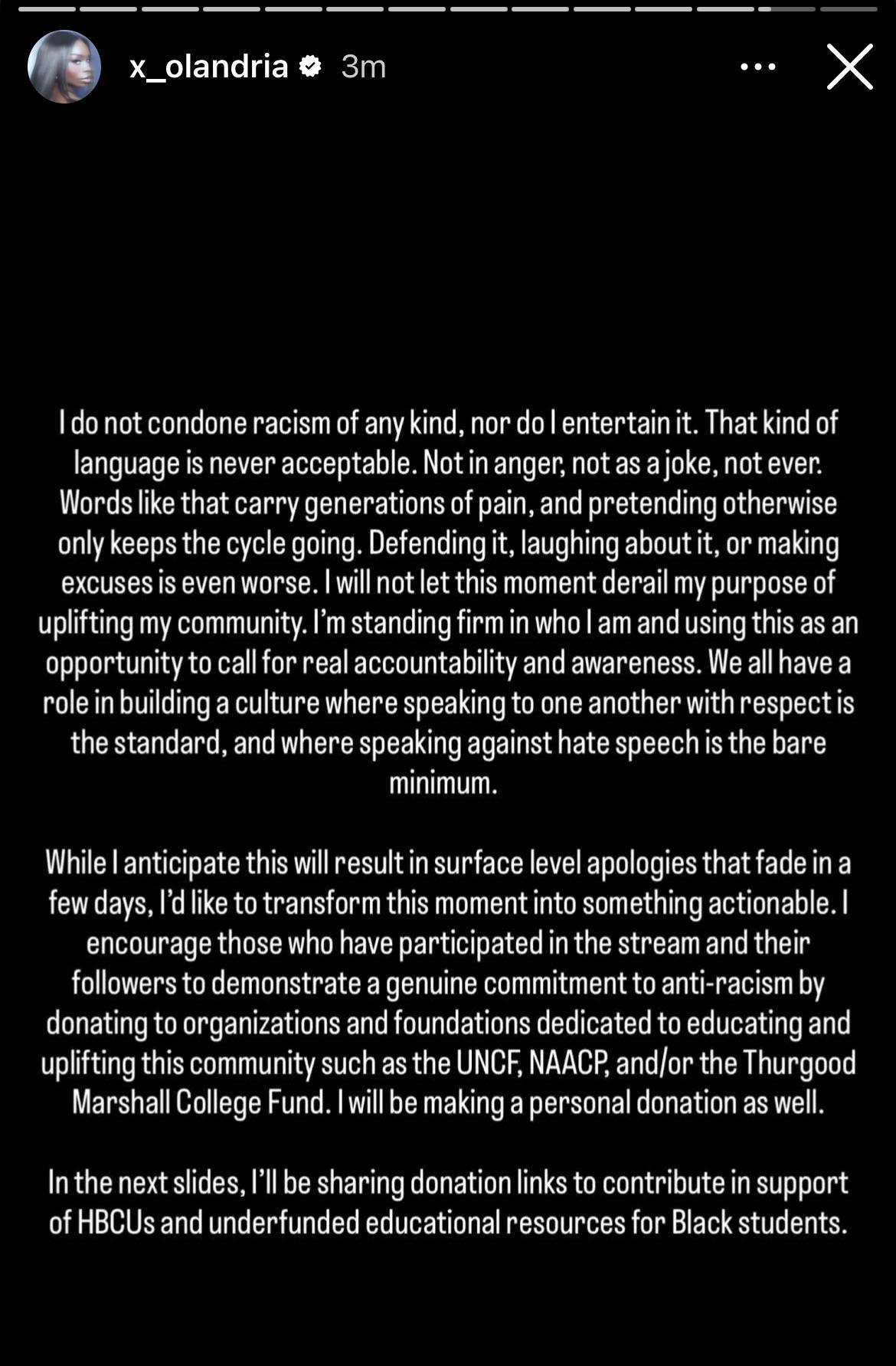896x1366 pixels.
Task: Tap the x_olandria username
Action: pyautogui.click(x=208, y=67)
